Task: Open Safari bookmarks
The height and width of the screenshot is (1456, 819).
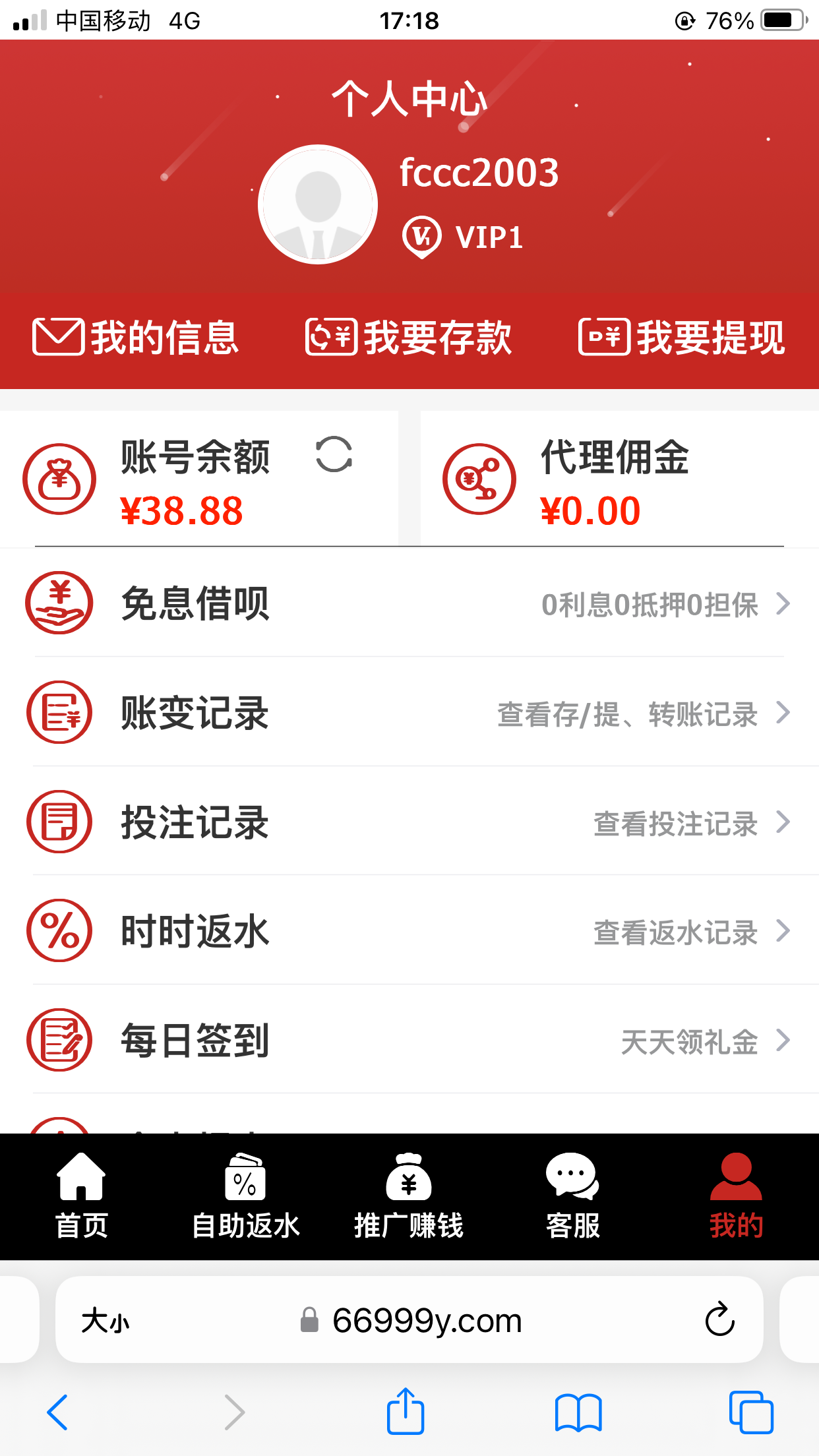Action: 578,1412
